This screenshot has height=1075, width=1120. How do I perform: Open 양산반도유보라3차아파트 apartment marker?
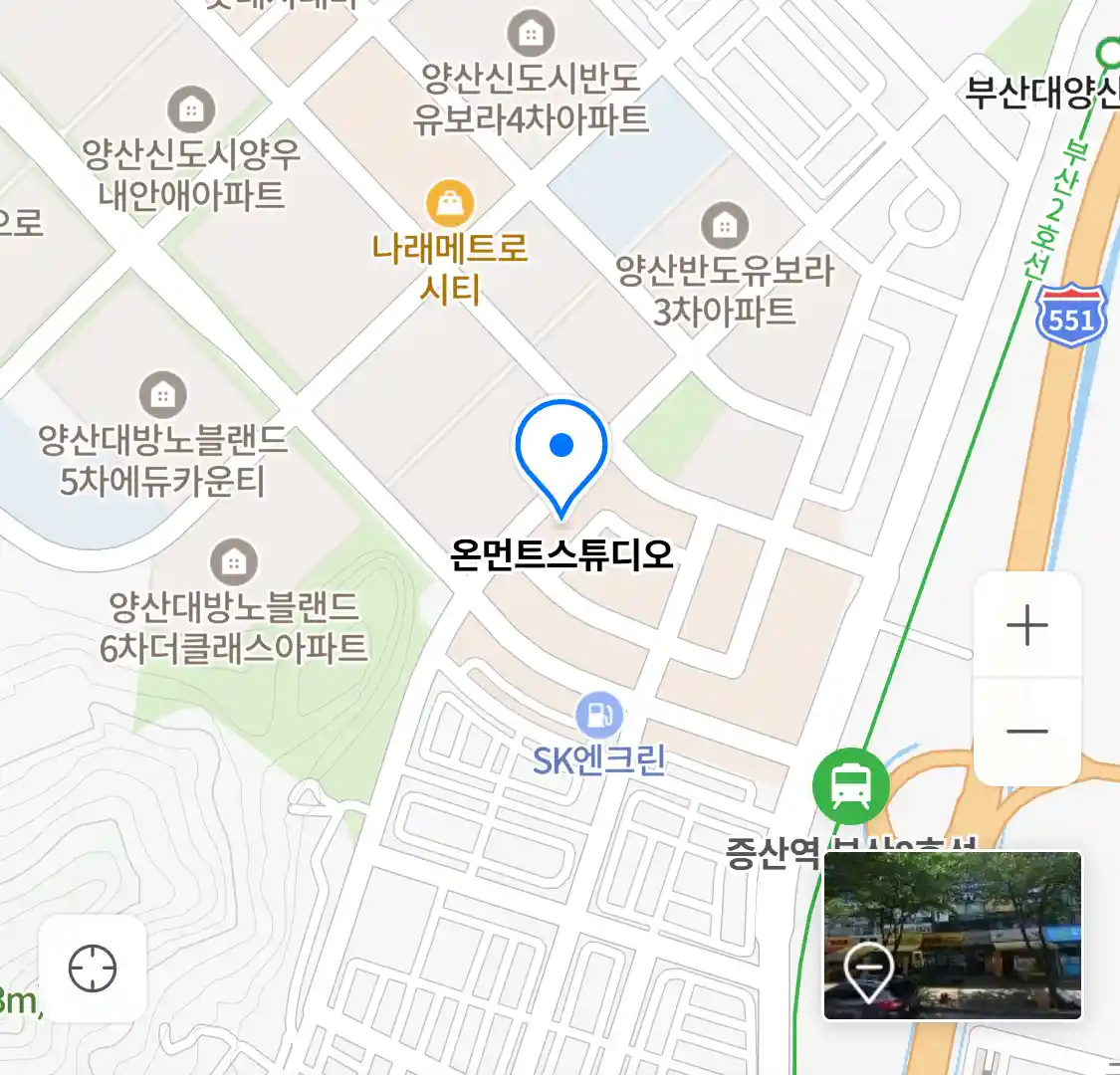coord(724,226)
